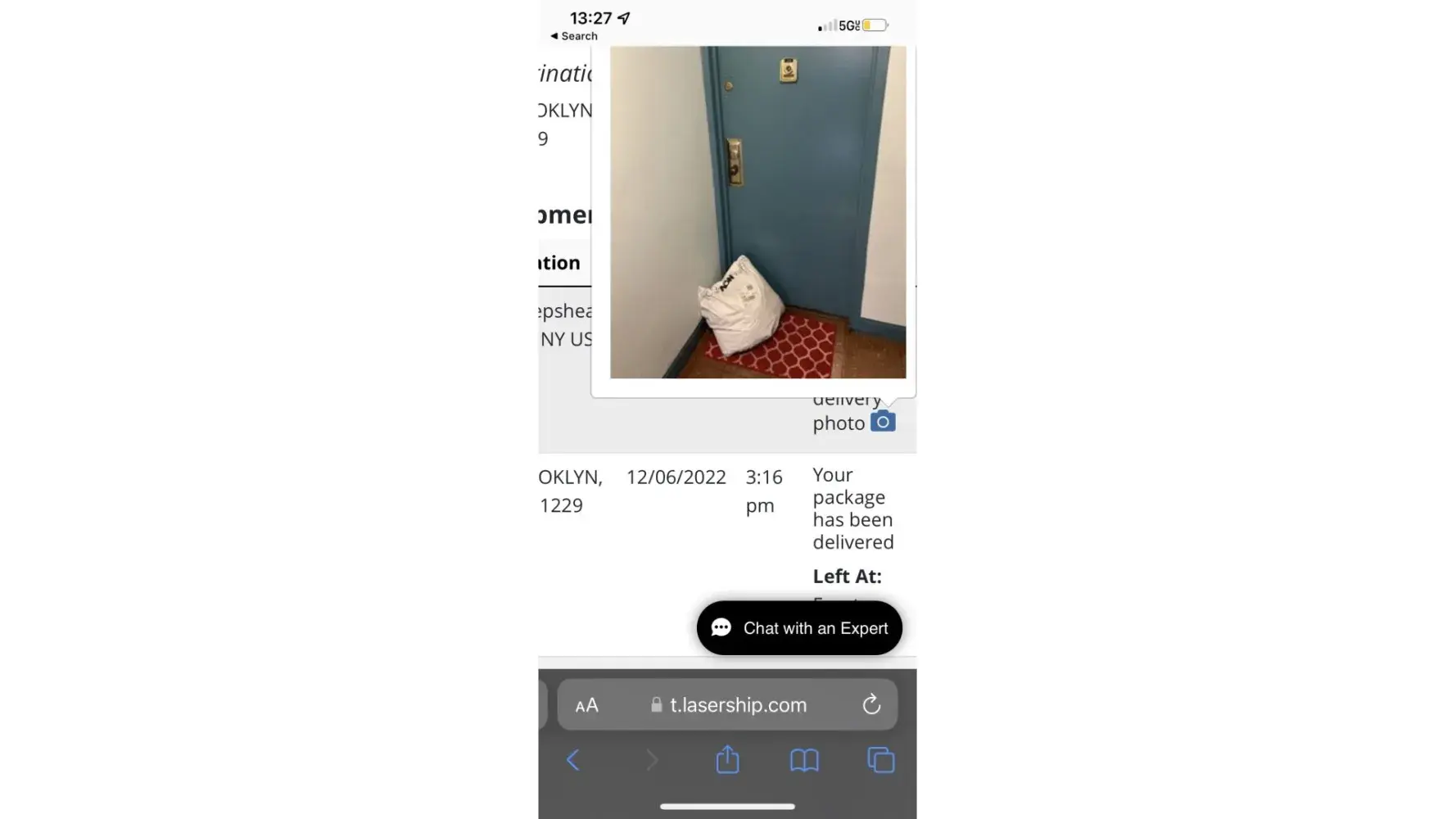
Task: Return to Search app
Action: (574, 36)
